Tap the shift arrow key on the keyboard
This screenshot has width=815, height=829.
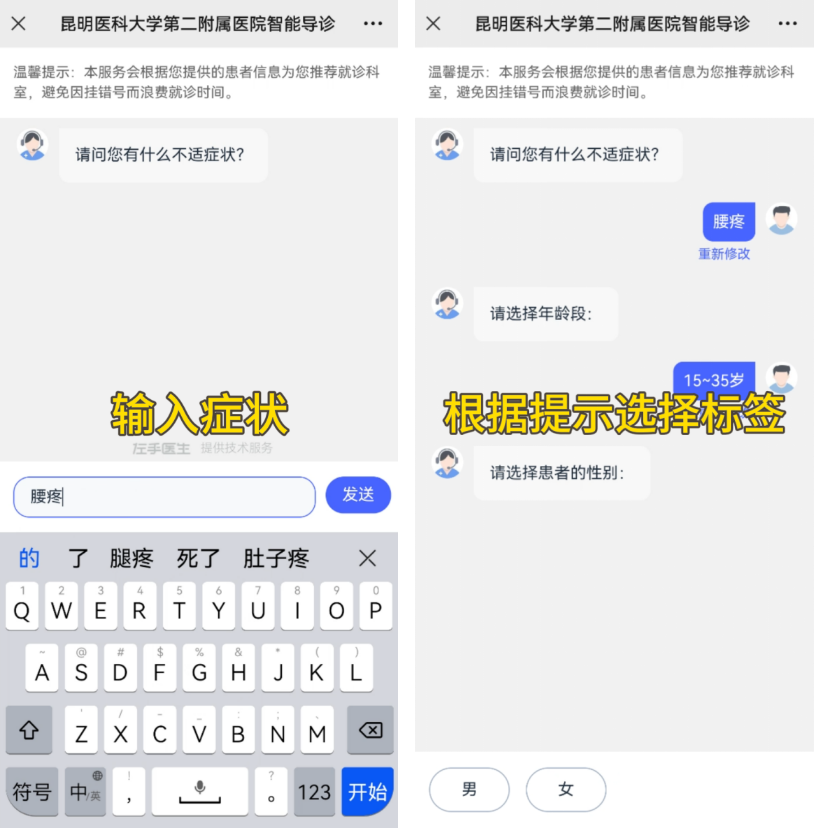tap(29, 730)
